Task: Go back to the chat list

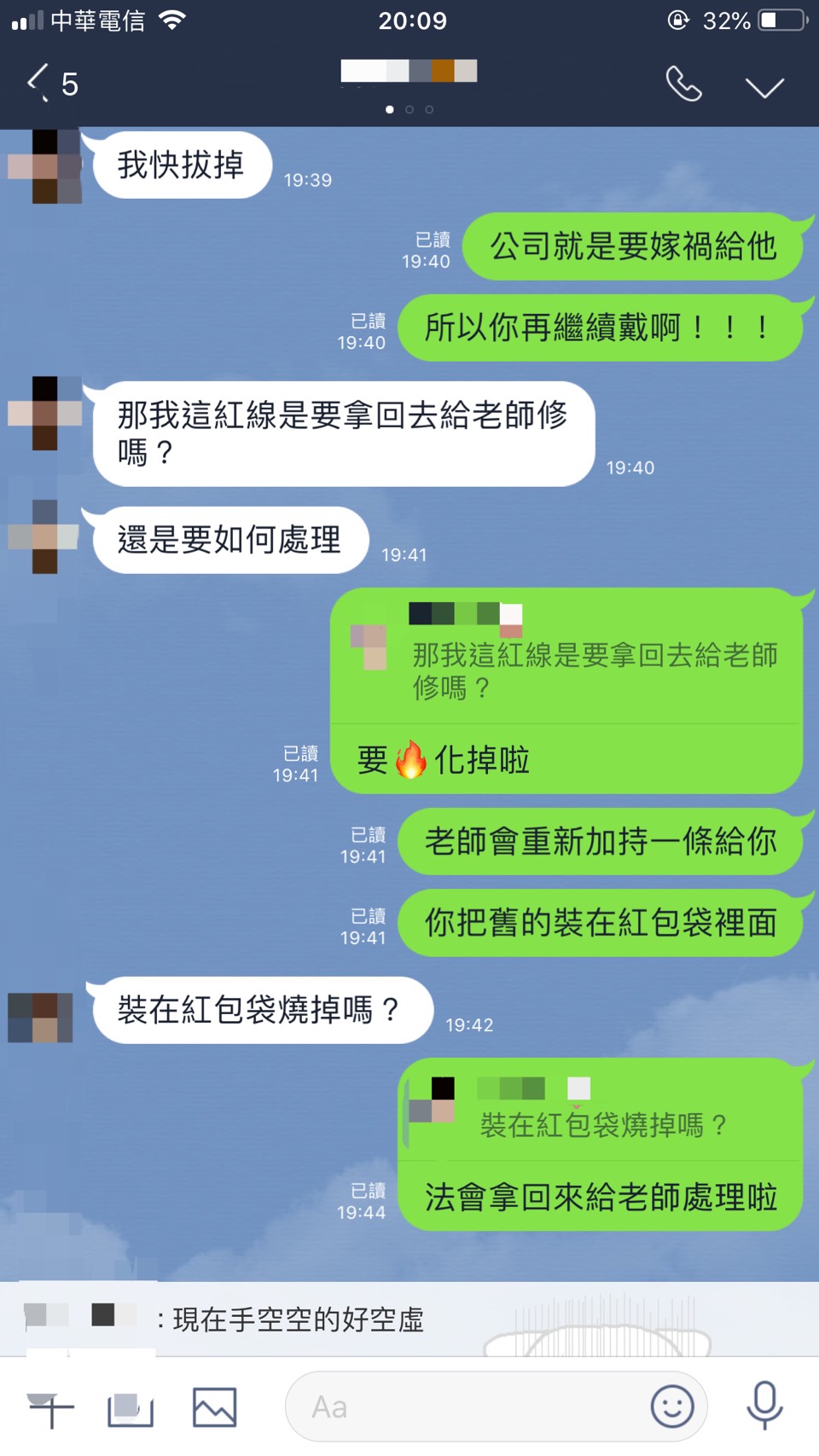Action: click(x=38, y=84)
